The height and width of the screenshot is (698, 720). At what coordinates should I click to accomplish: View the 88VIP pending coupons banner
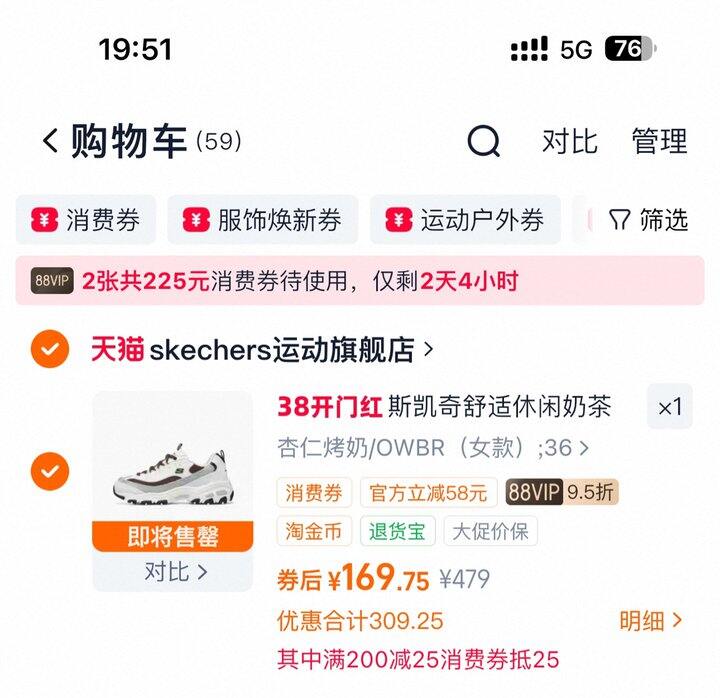[360, 281]
